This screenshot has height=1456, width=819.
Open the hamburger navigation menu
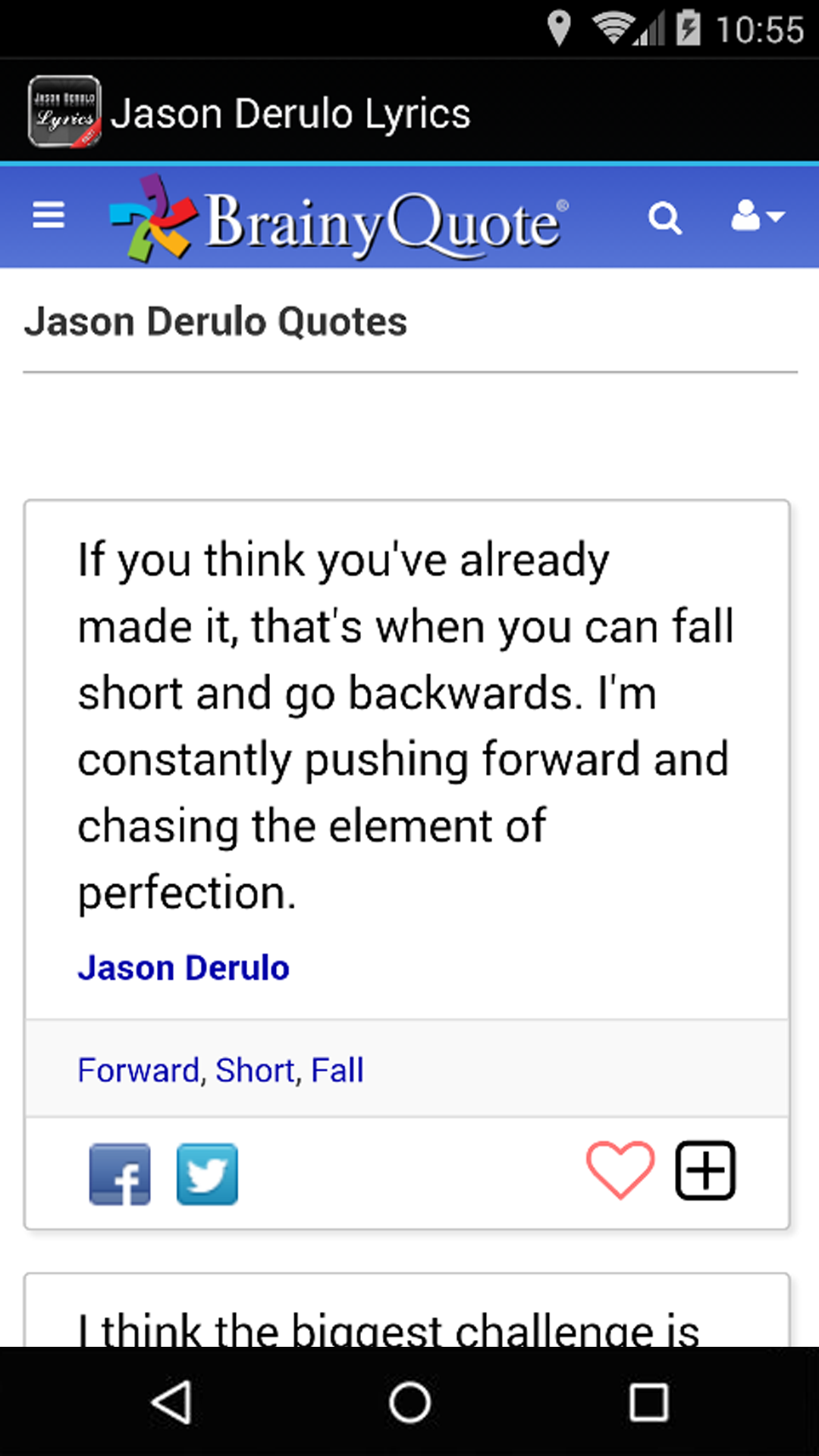[x=48, y=215]
